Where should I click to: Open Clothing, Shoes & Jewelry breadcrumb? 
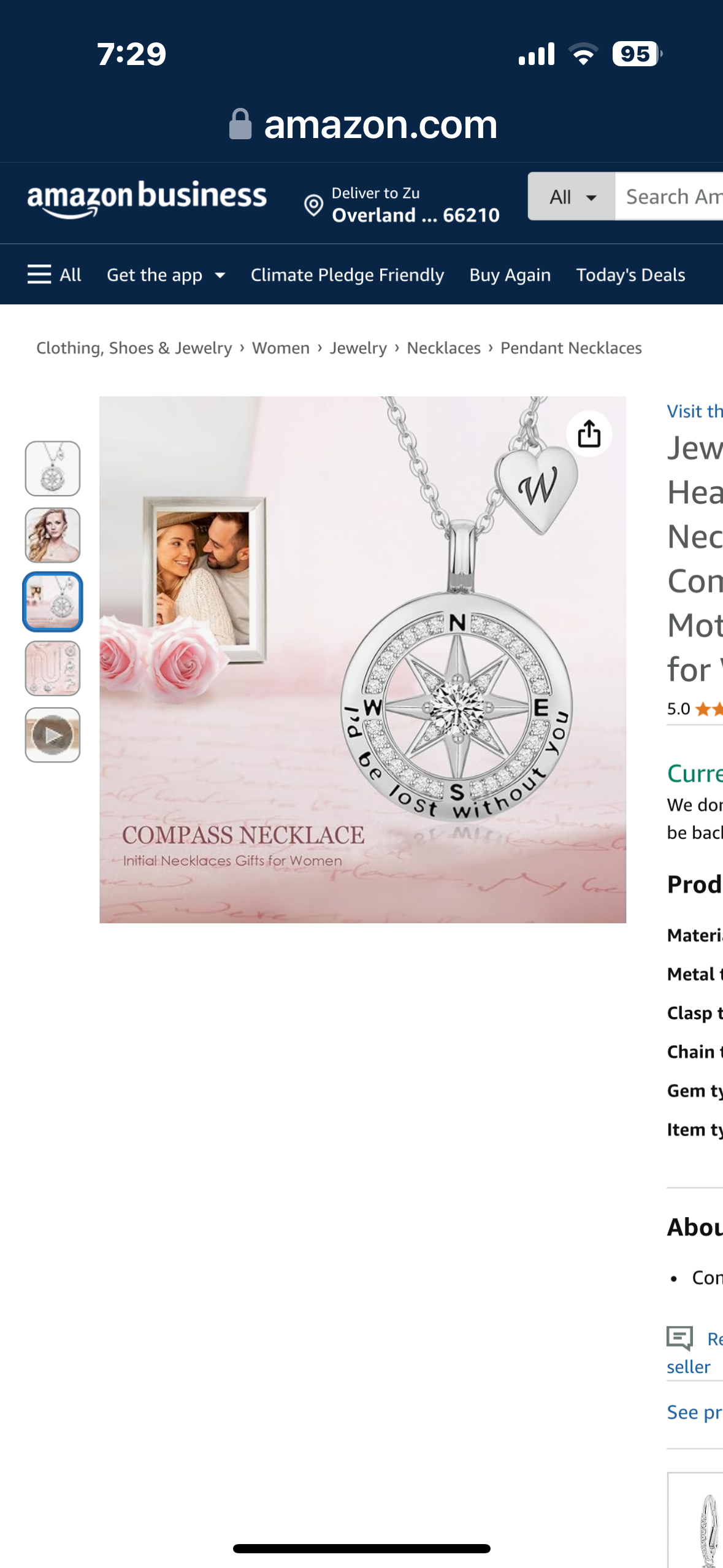pos(134,348)
